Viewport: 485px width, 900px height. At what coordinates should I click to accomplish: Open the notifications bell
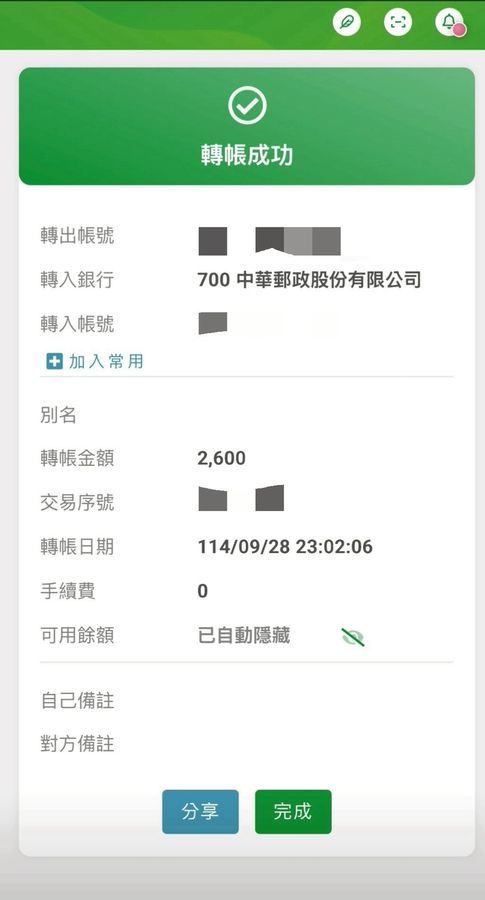(449, 22)
